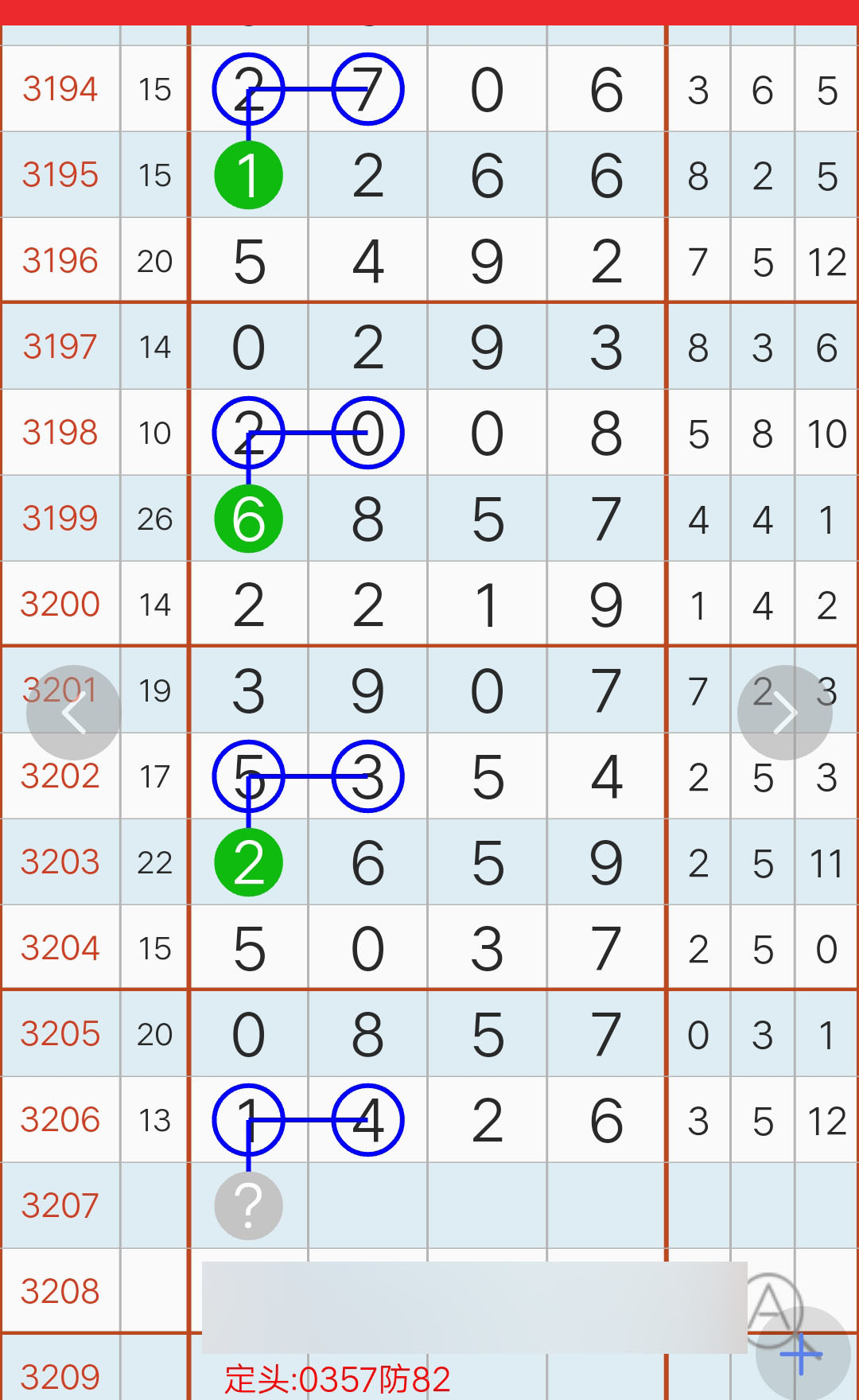Tap the blue plus floating button
Viewport: 859px width, 1400px height.
tap(803, 1354)
